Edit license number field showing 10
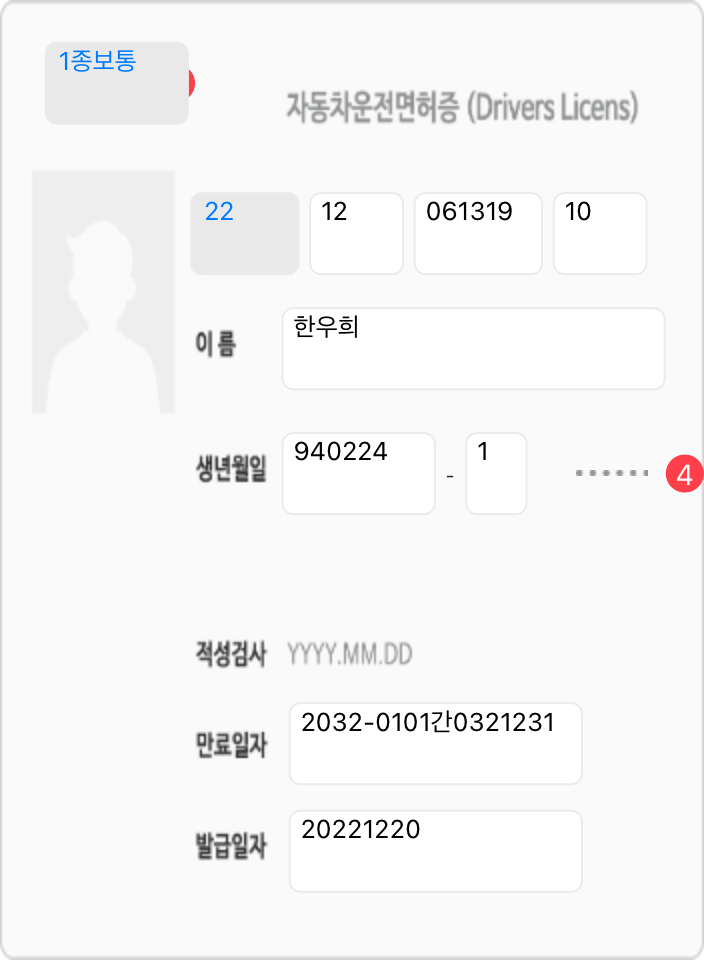Viewport: 704px width, 960px height. (x=599, y=233)
